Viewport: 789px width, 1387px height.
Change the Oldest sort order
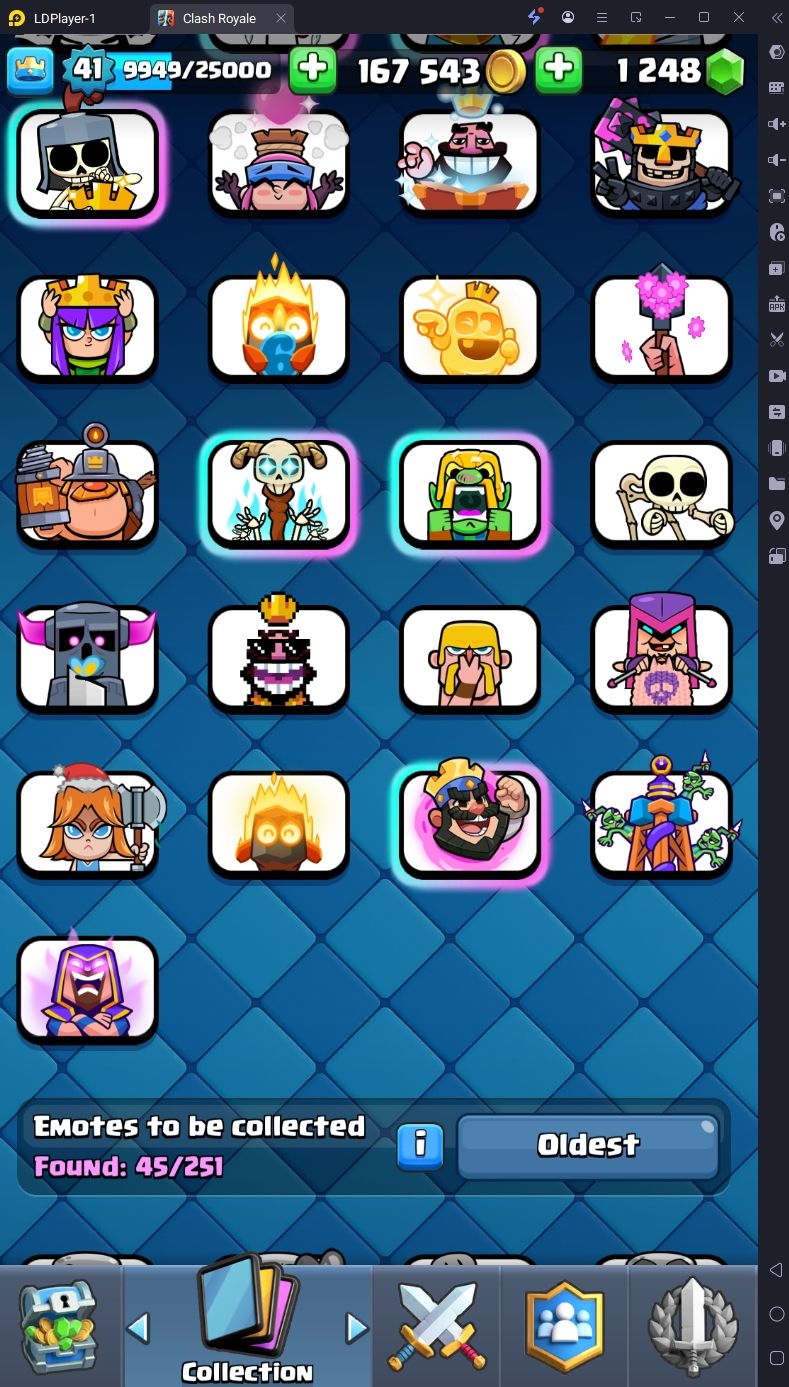pyautogui.click(x=588, y=1146)
